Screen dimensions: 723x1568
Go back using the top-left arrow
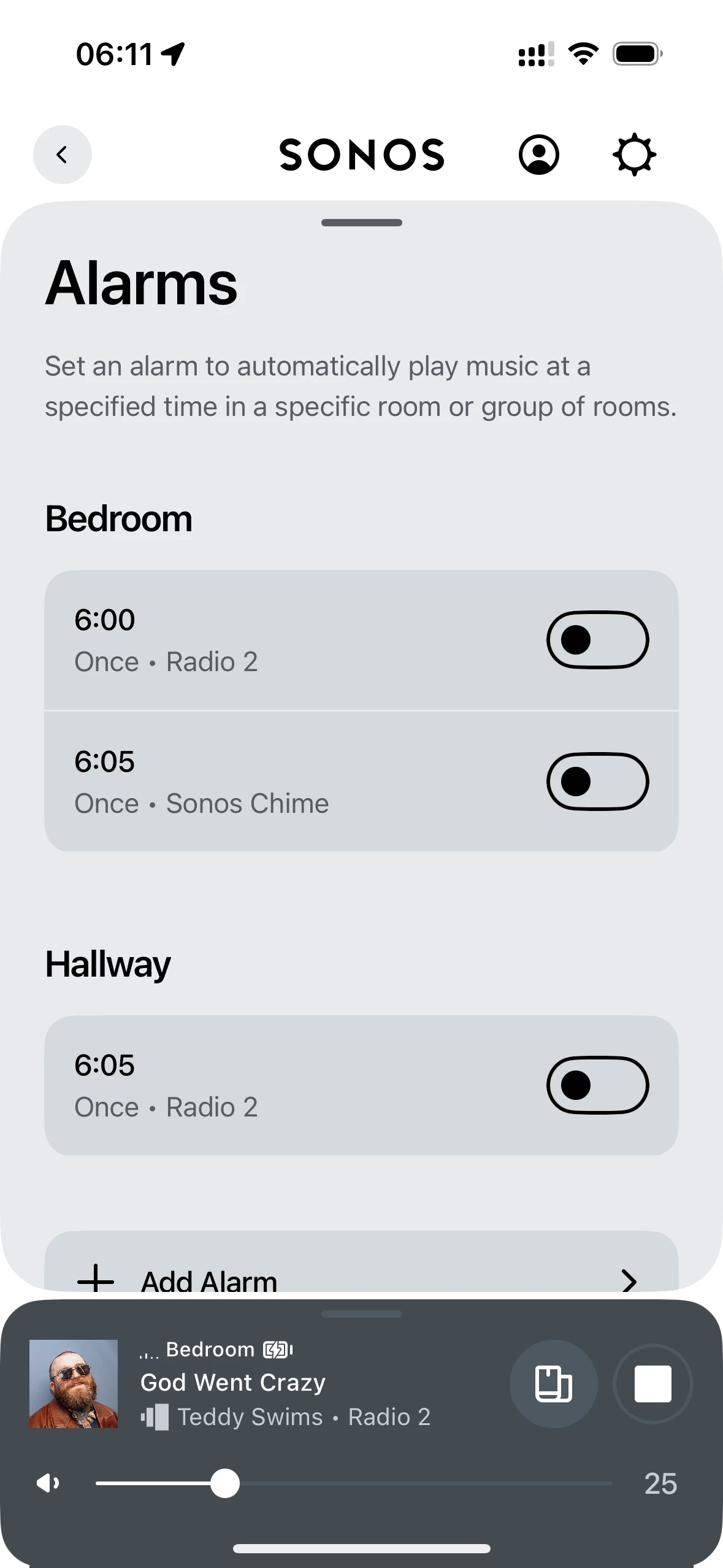[62, 155]
